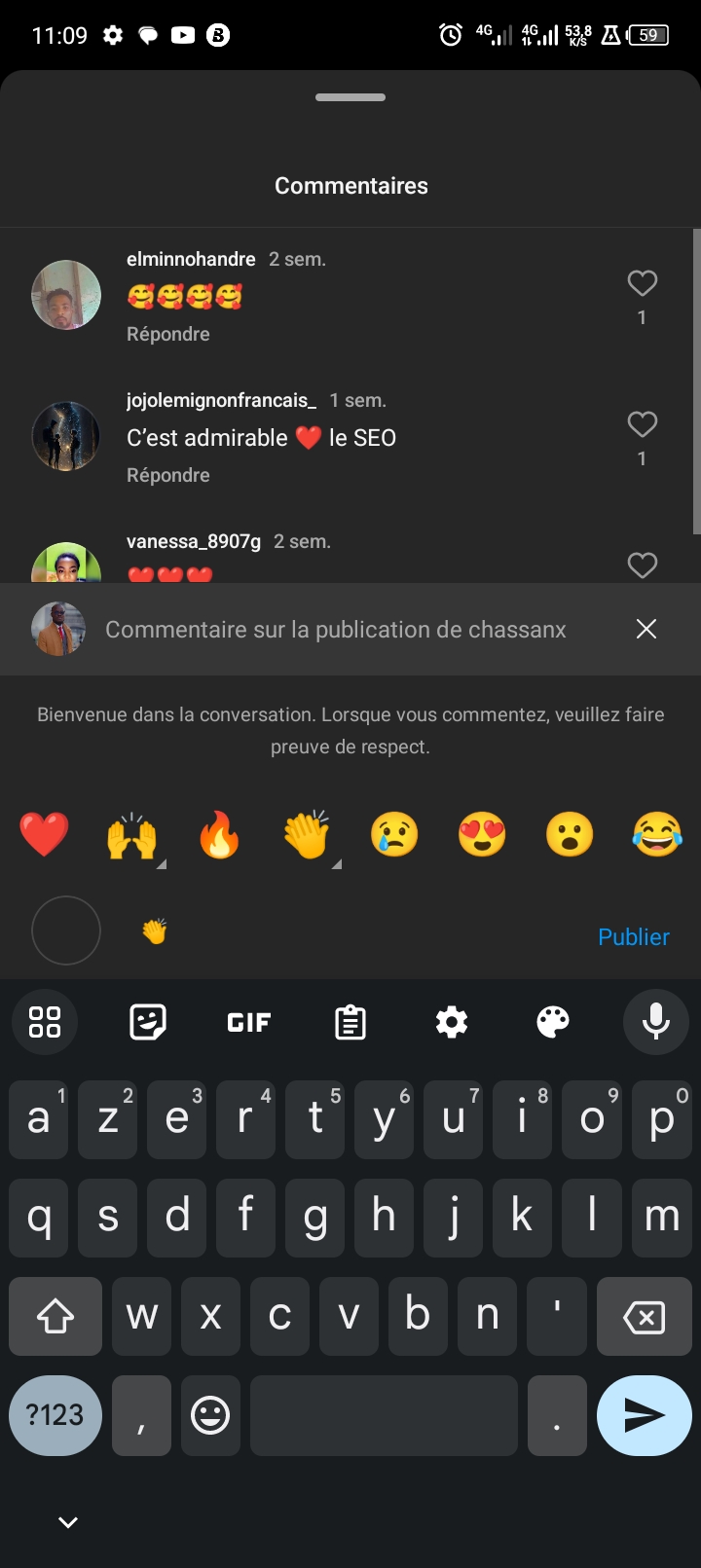
Task: Delete a character with backspace key
Action: (644, 1317)
